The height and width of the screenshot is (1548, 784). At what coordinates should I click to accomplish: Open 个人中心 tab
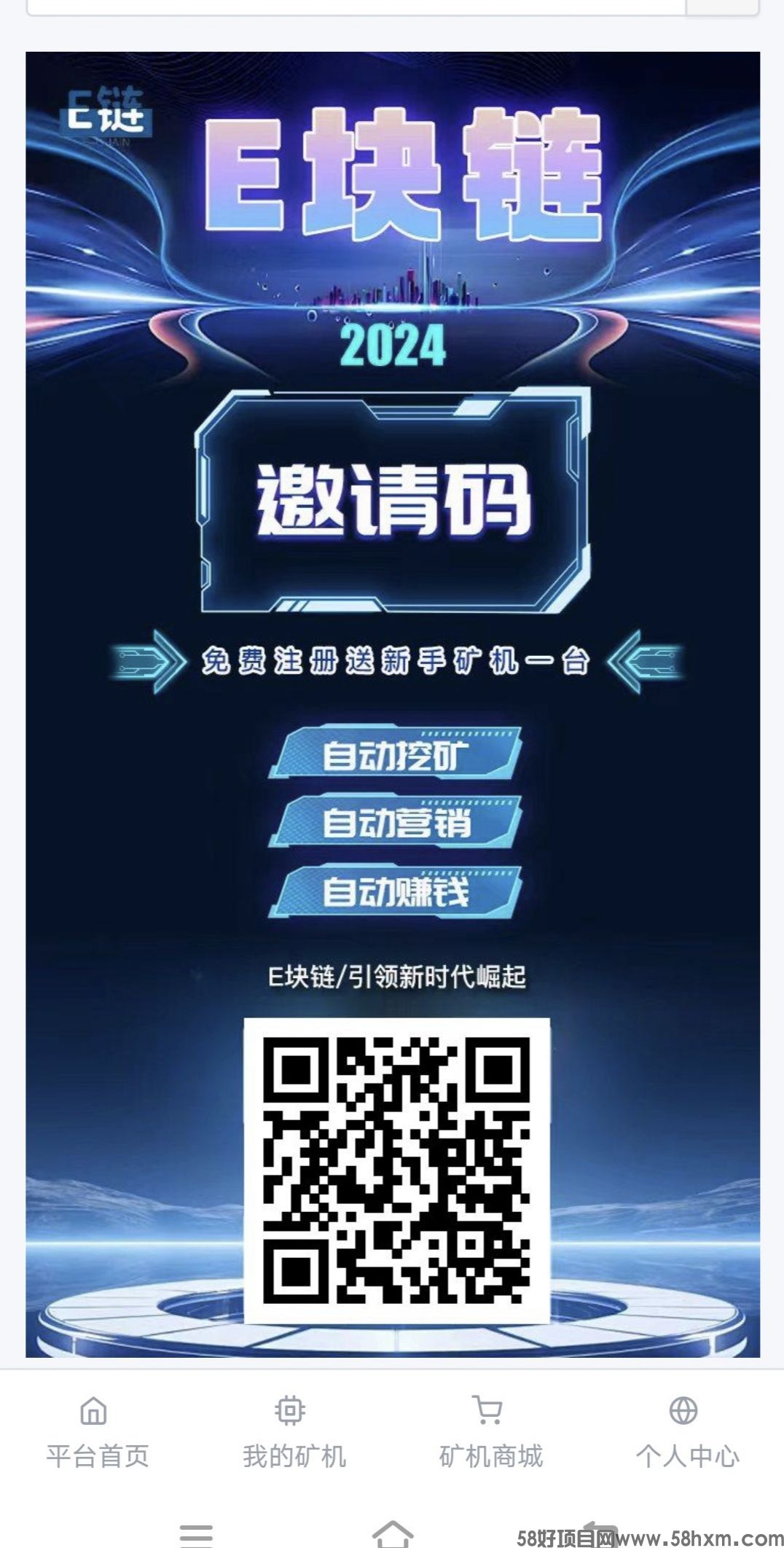pyautogui.click(x=686, y=1432)
